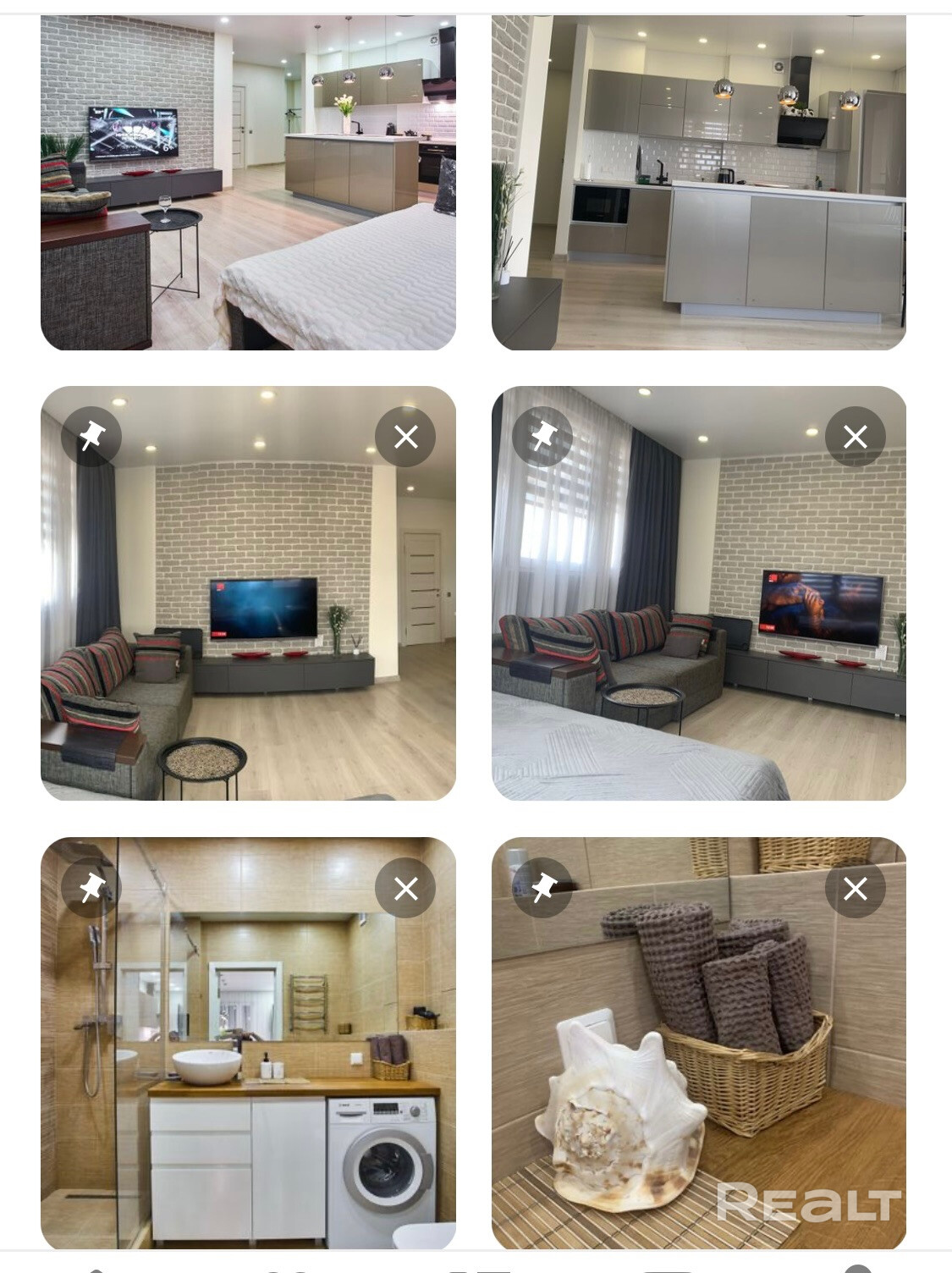Remove the photo with window curtains and sofa

pyautogui.click(x=856, y=437)
